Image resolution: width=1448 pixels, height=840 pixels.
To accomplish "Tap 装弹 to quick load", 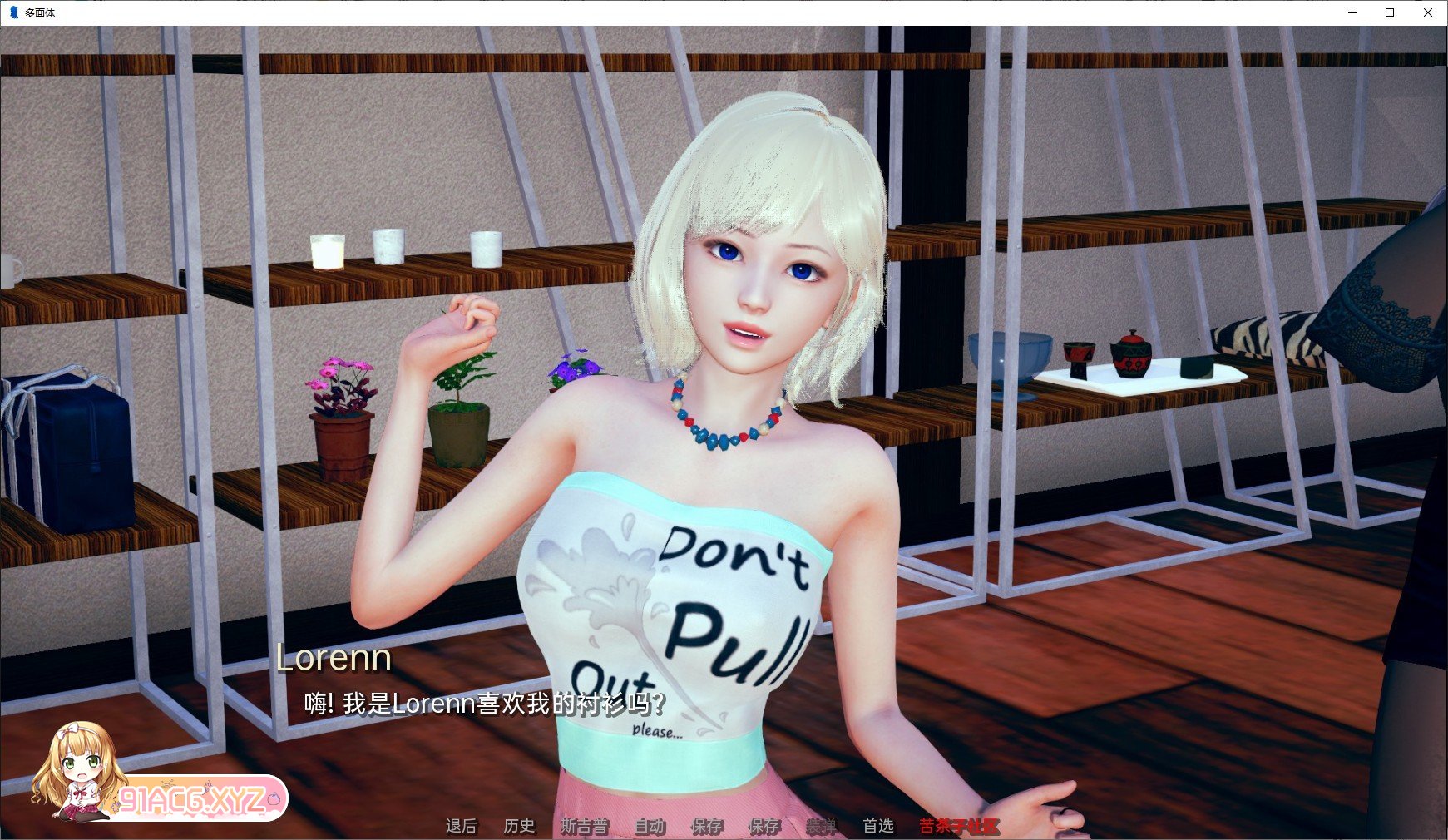I will pos(821,826).
